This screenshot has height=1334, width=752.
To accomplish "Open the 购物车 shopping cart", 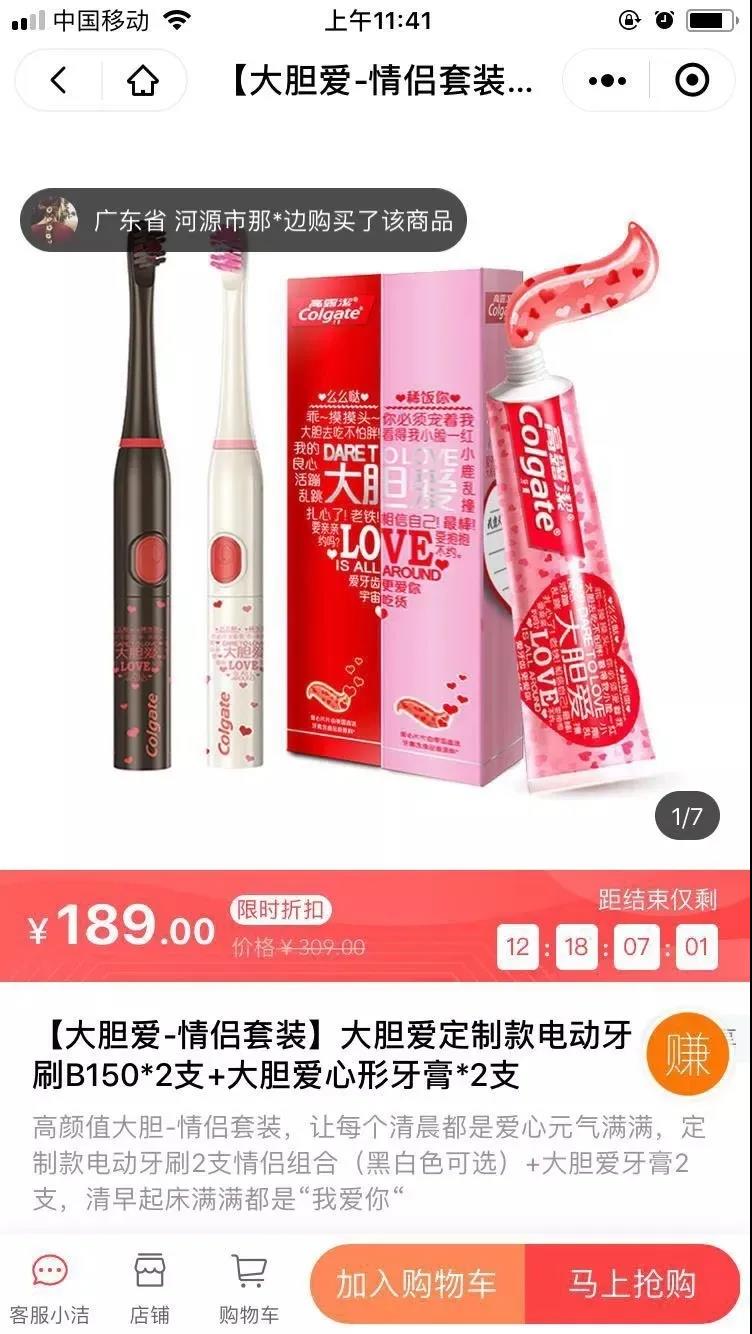I will [x=249, y=1286].
